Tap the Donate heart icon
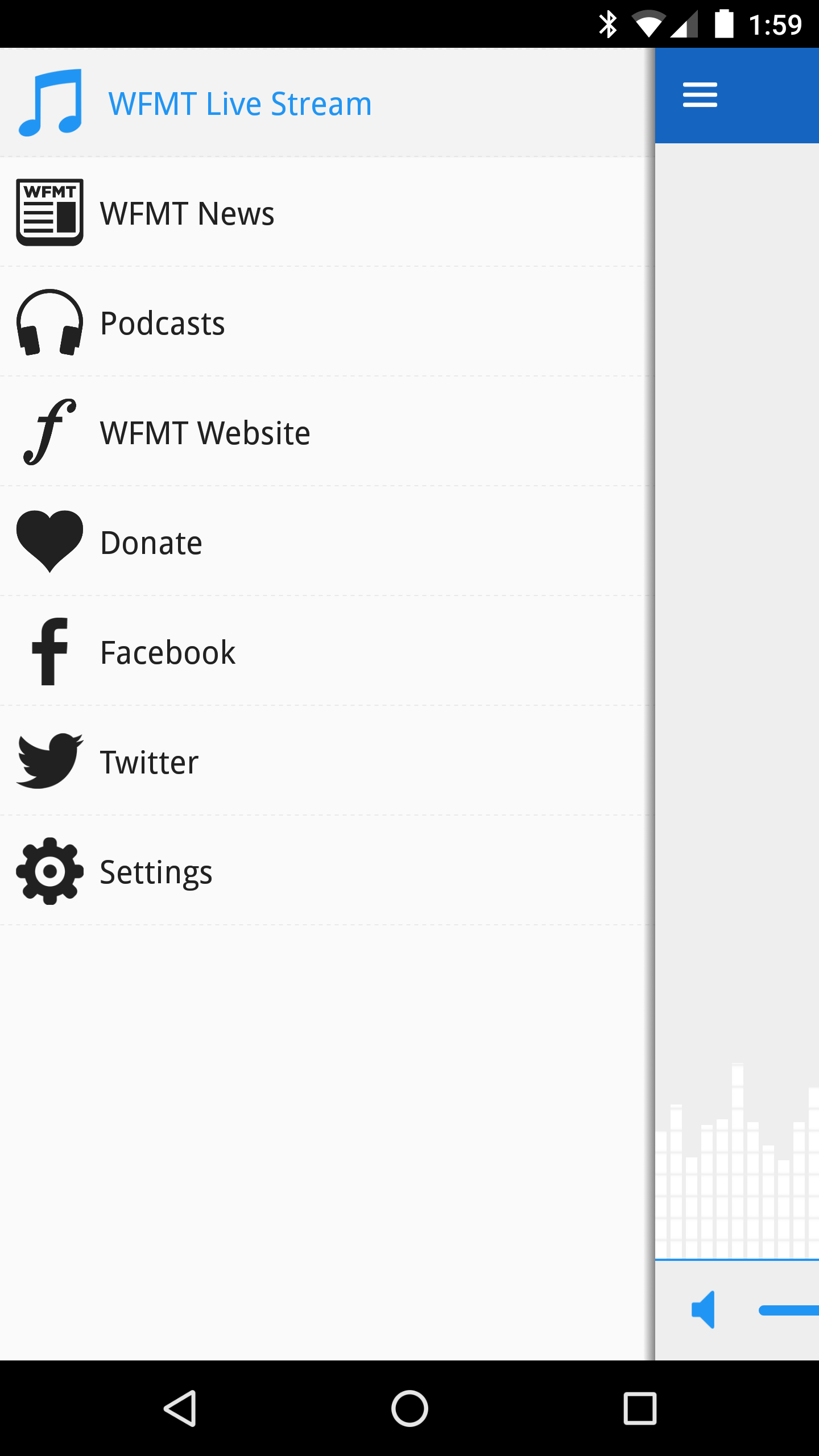This screenshot has height=1456, width=819. click(50, 540)
